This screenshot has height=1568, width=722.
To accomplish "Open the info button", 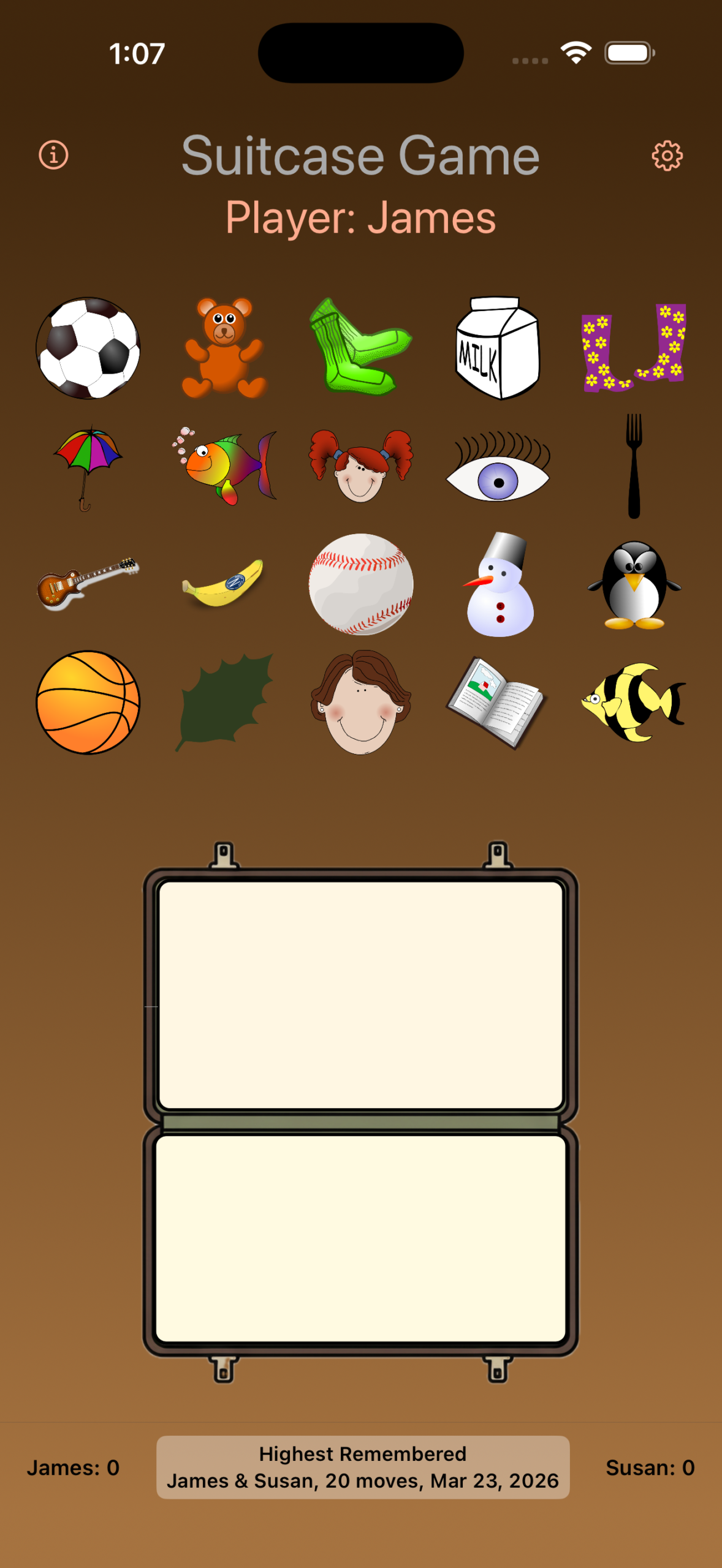I will [54, 155].
